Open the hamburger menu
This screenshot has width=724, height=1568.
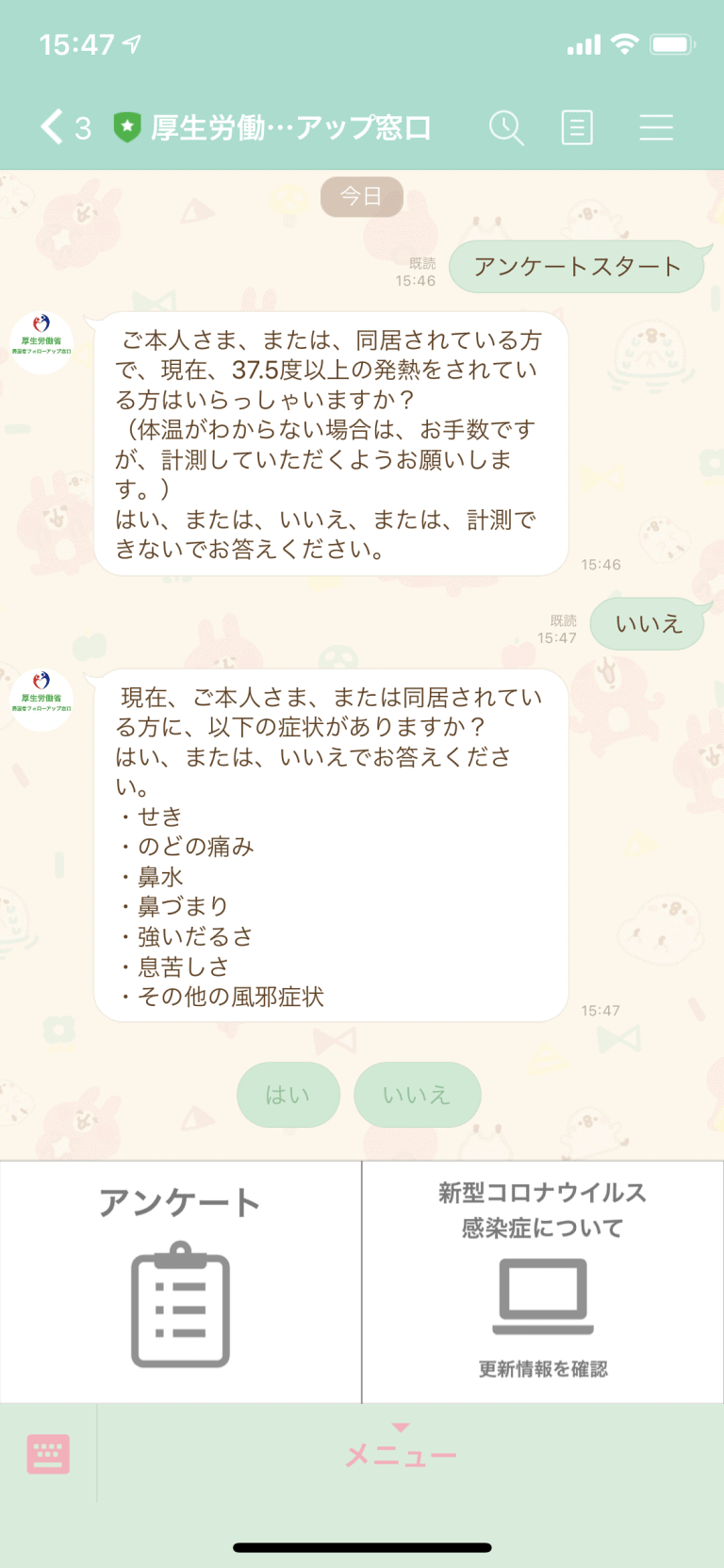click(656, 127)
